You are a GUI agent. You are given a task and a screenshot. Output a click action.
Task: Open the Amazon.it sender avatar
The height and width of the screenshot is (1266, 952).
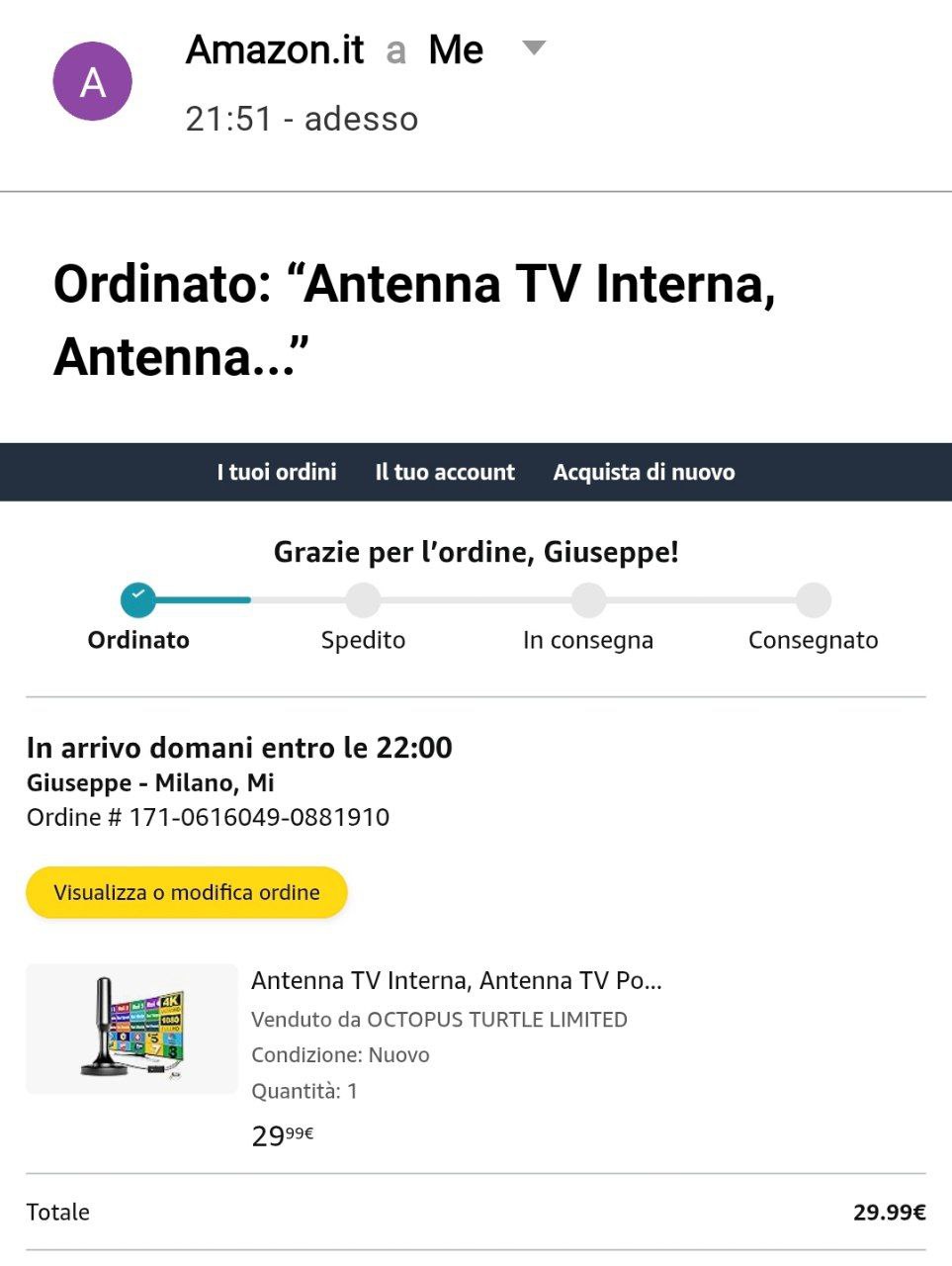(92, 81)
